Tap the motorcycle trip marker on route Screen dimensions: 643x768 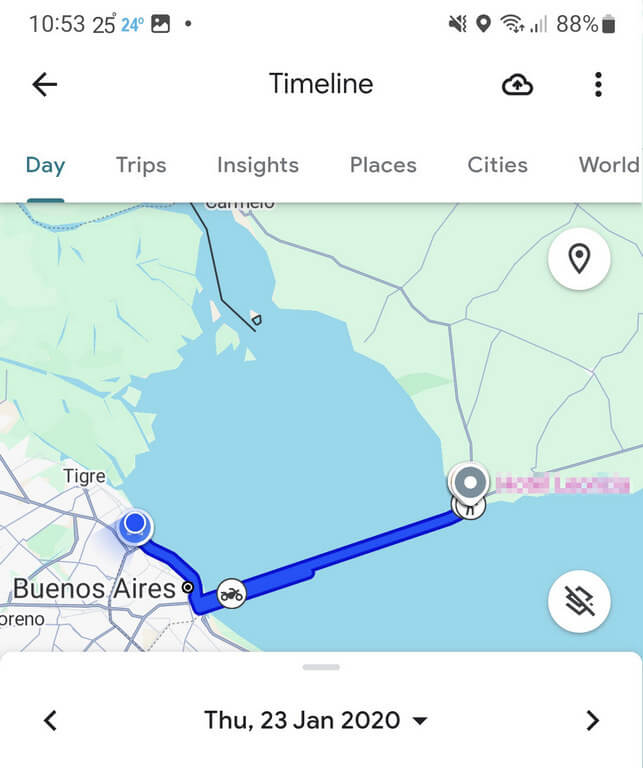tap(231, 593)
